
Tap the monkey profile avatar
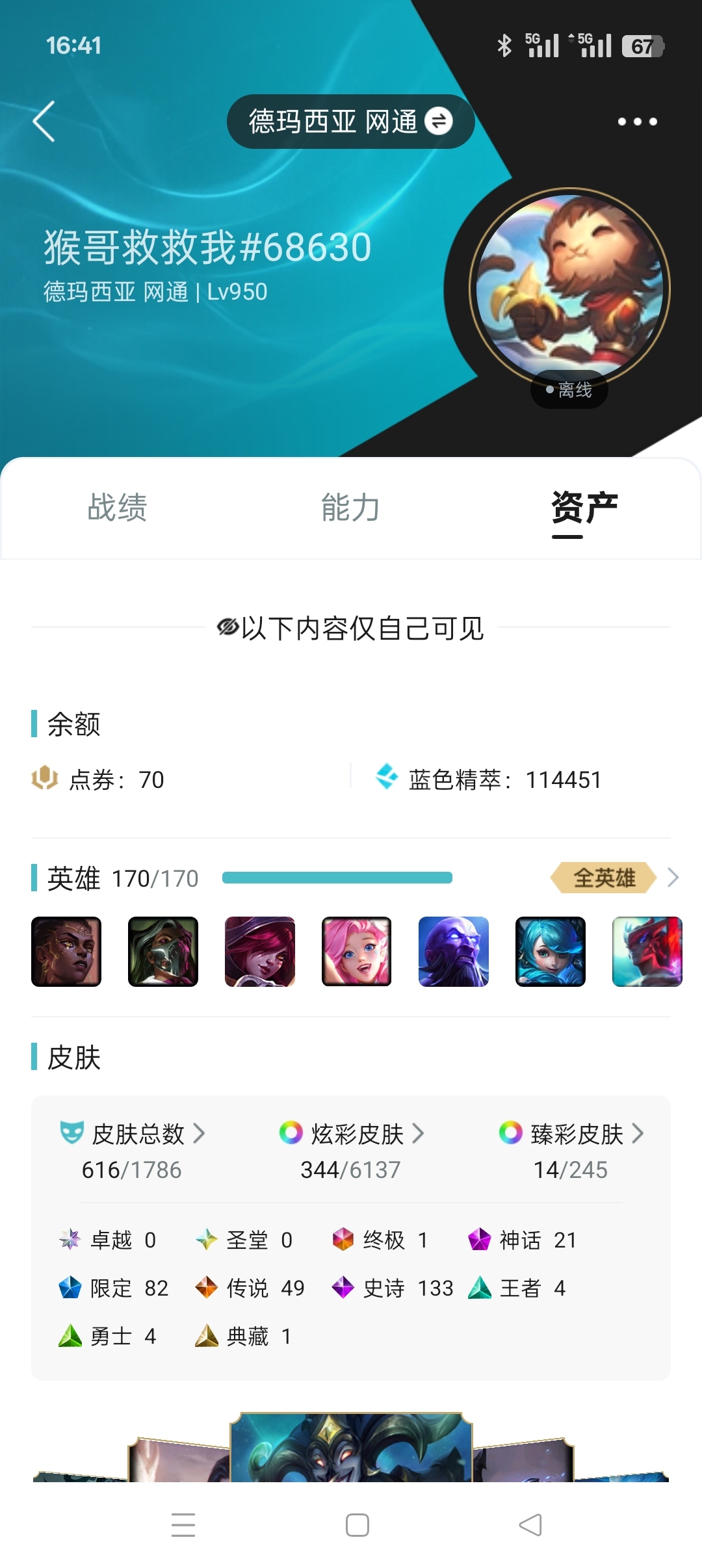coord(569,288)
